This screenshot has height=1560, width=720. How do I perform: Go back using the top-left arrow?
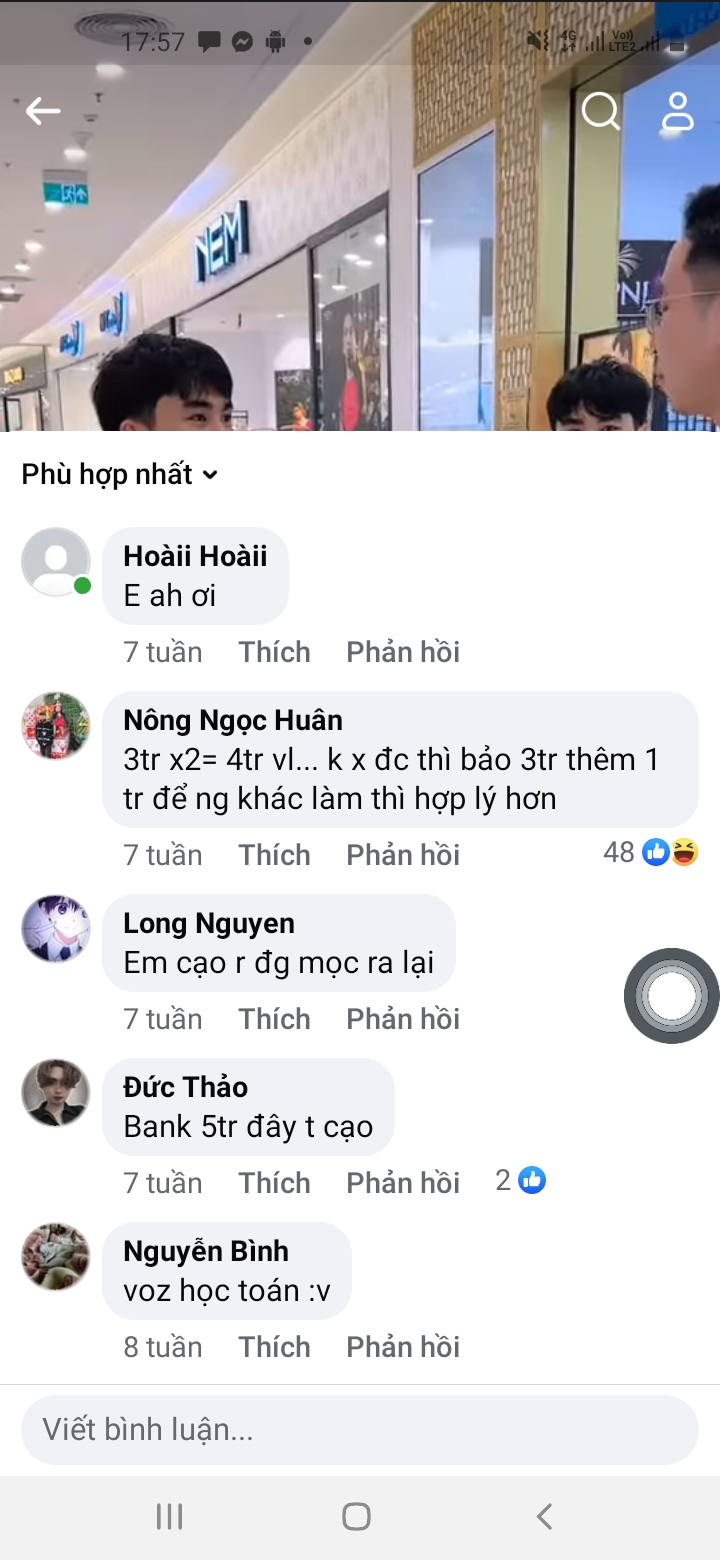point(43,111)
